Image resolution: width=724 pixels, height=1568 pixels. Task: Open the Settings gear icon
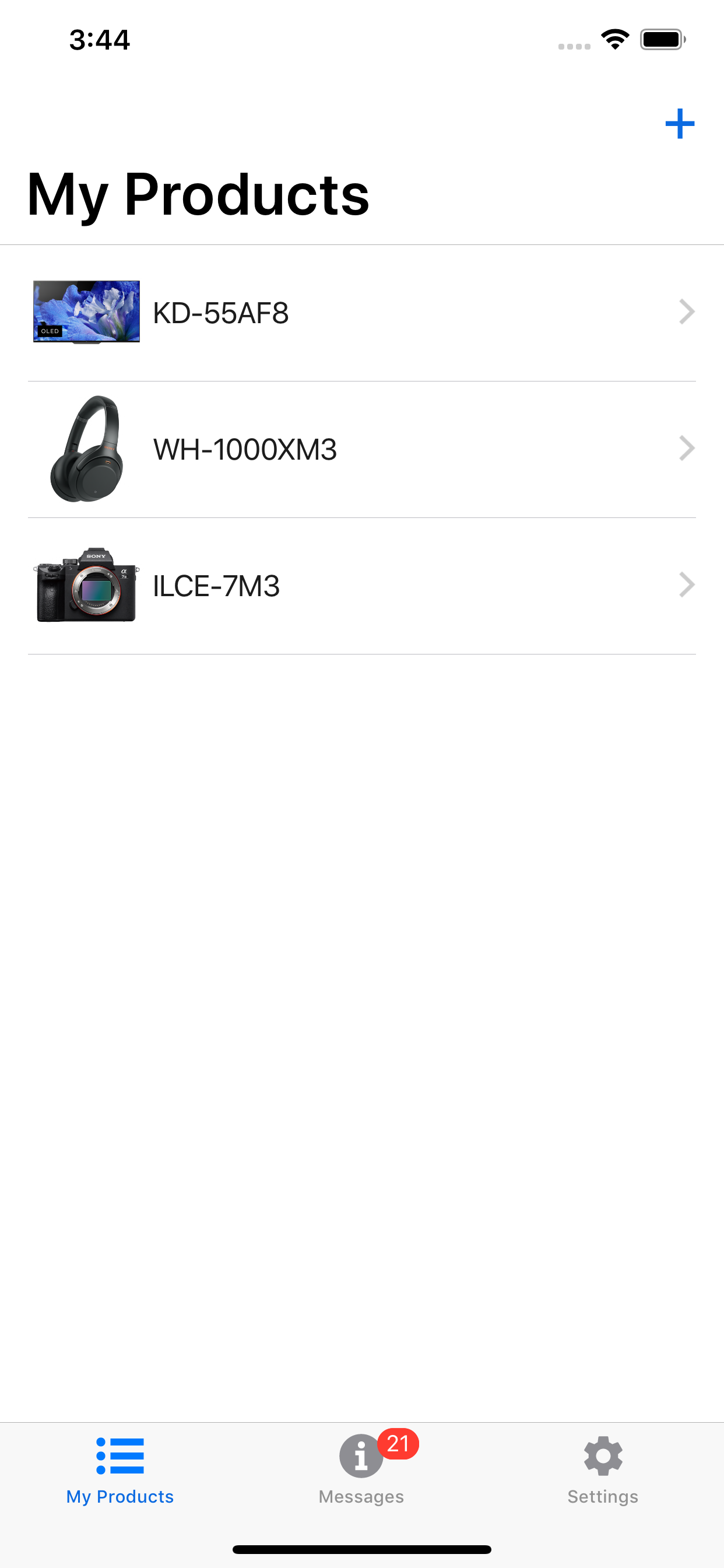pyautogui.click(x=603, y=1455)
